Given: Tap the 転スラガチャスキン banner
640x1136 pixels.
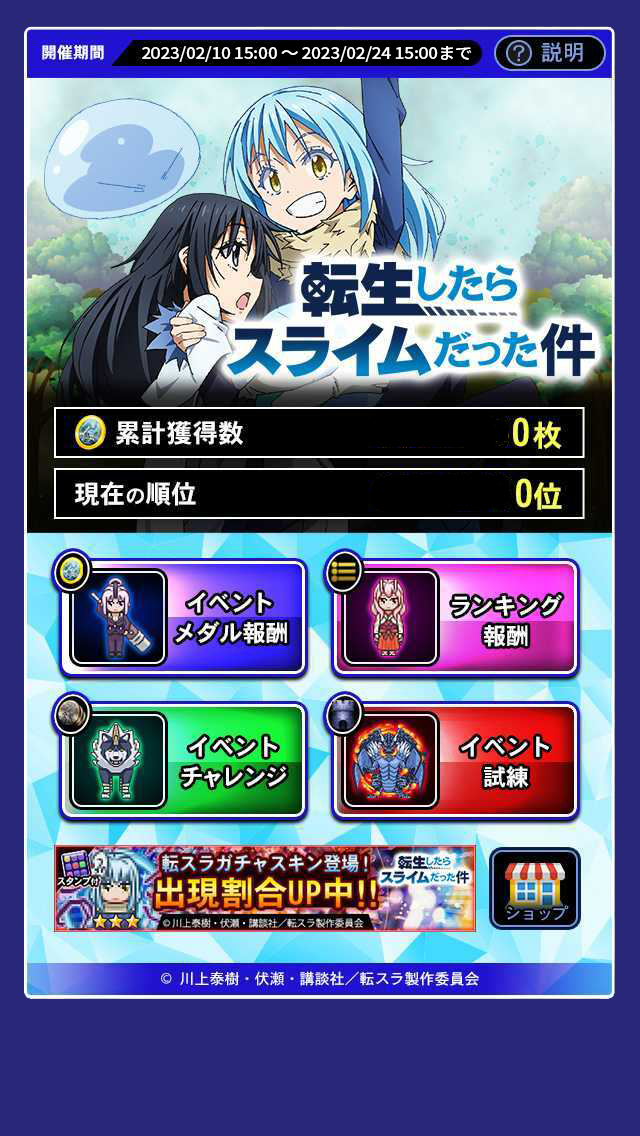Looking at the screenshot, I should [265, 889].
